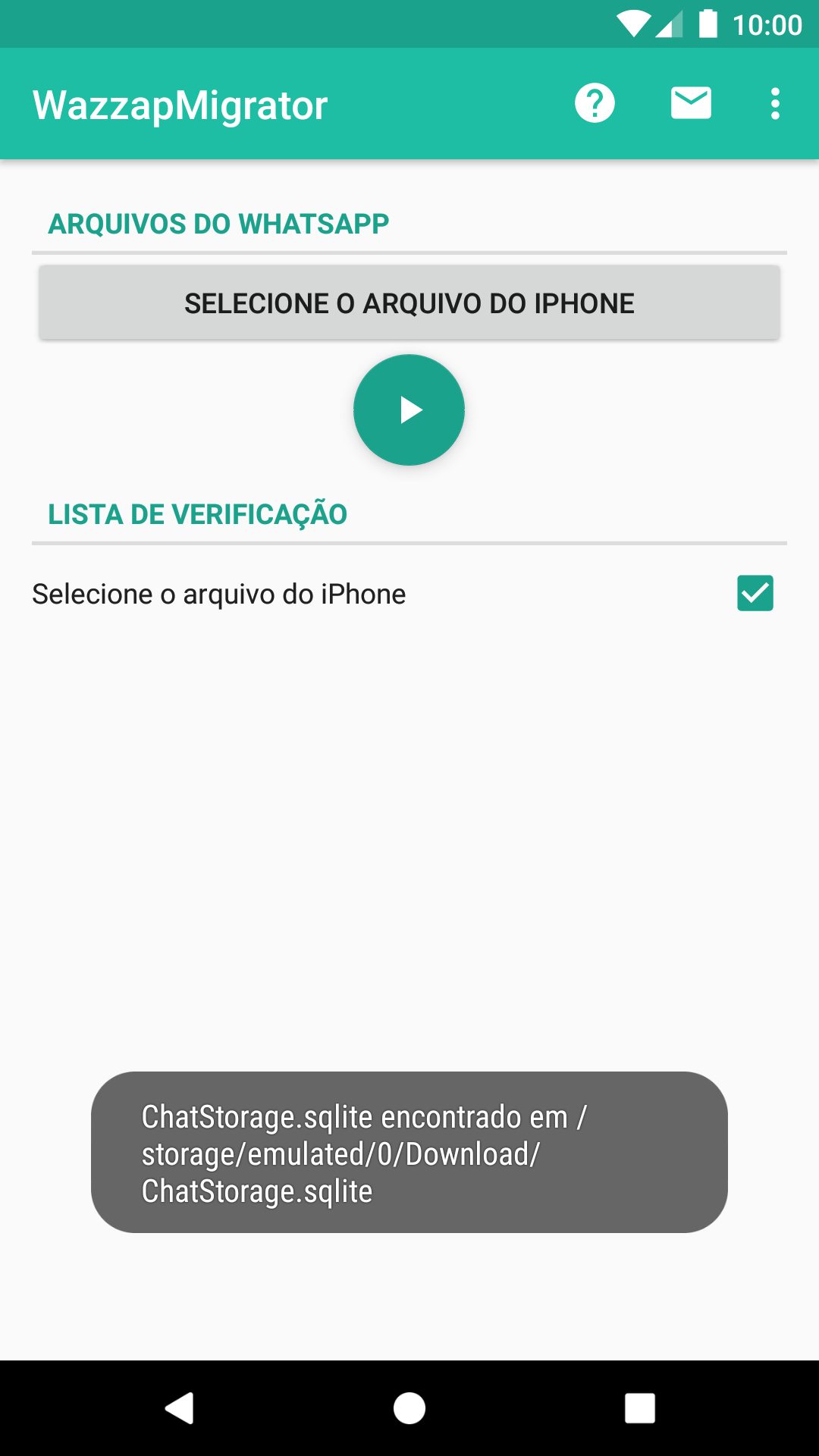Open the help icon in the toolbar
The image size is (819, 1456).
[595, 103]
